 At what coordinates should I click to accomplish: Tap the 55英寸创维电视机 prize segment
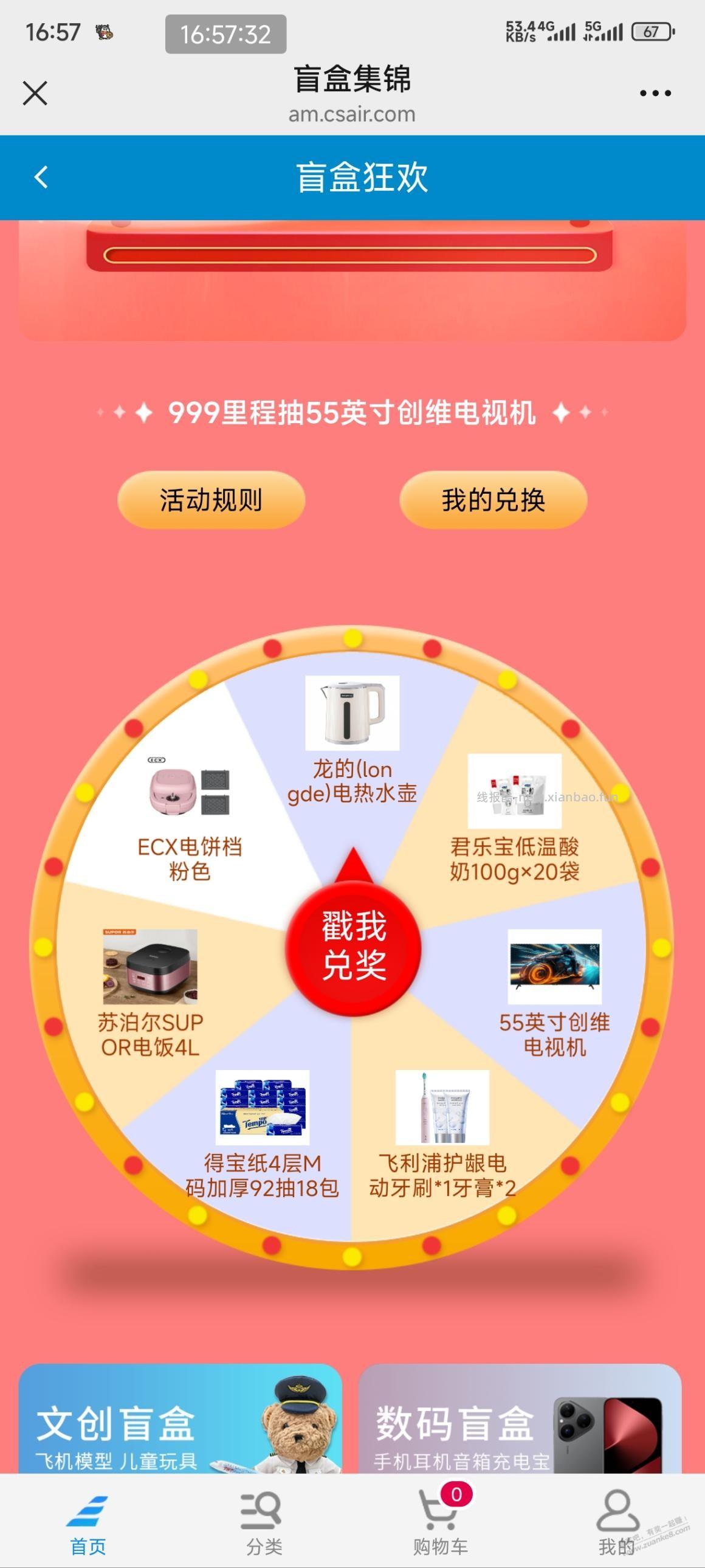[x=554, y=986]
